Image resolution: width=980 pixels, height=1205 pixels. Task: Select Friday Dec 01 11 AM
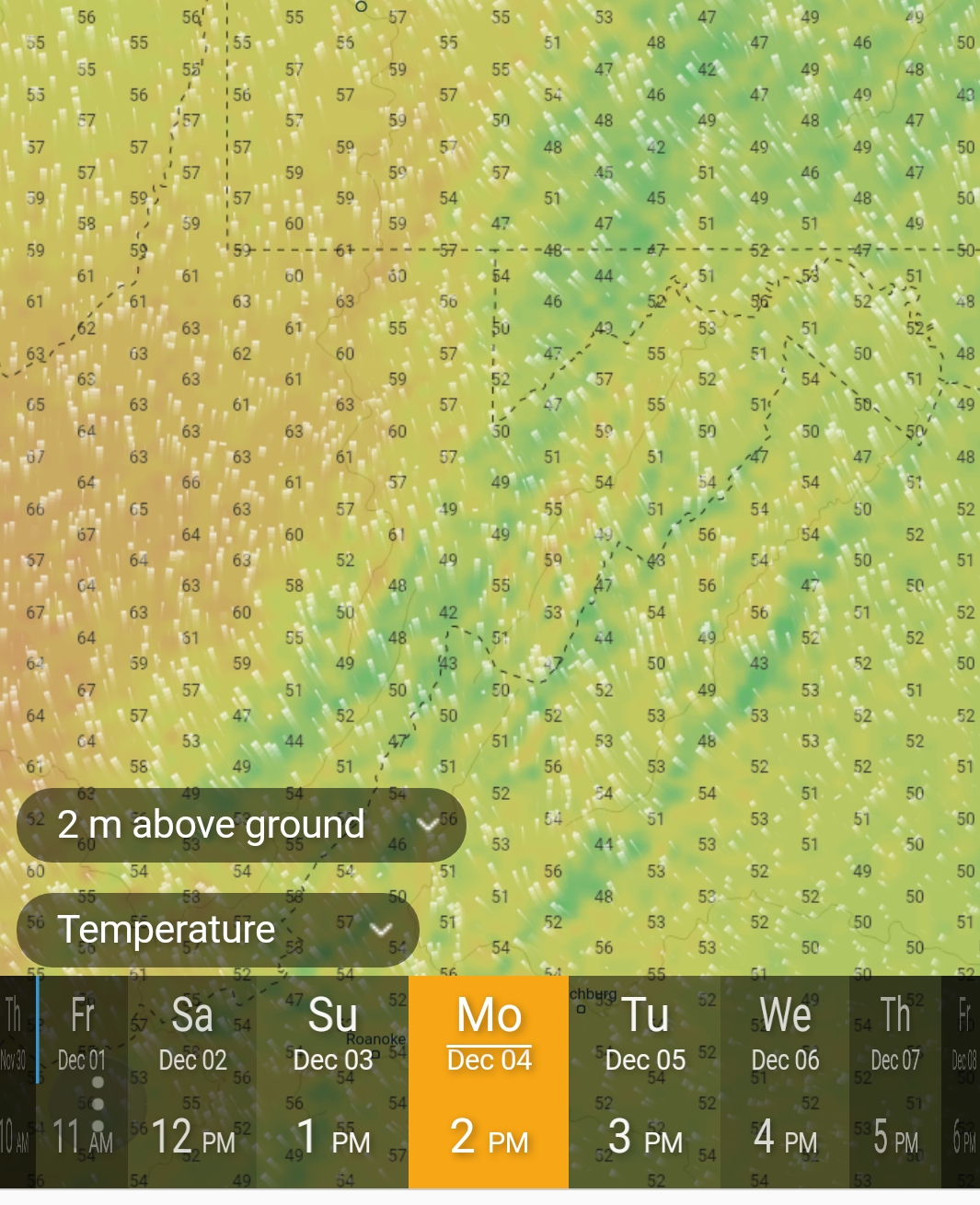(82, 1082)
